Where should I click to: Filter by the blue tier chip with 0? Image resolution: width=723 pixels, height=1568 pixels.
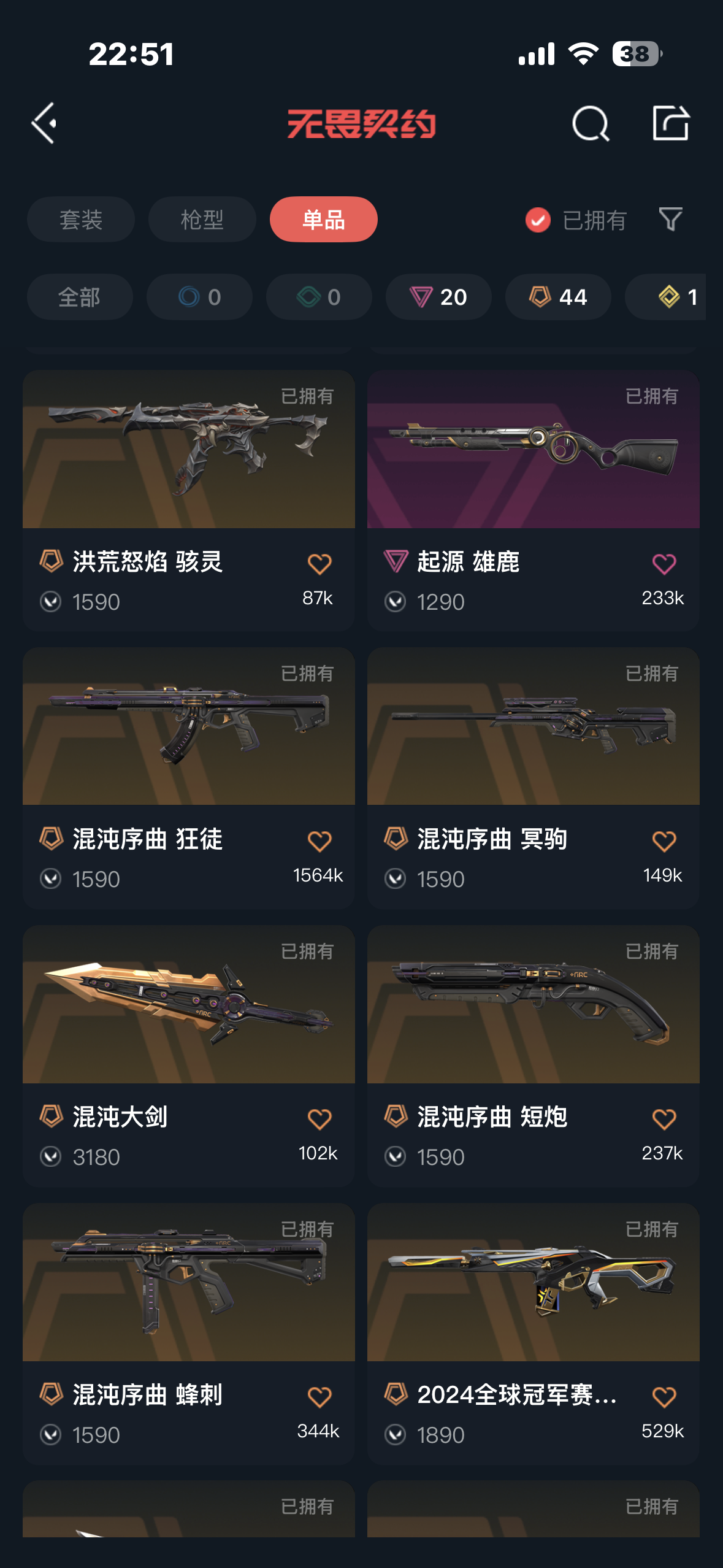coord(199,298)
